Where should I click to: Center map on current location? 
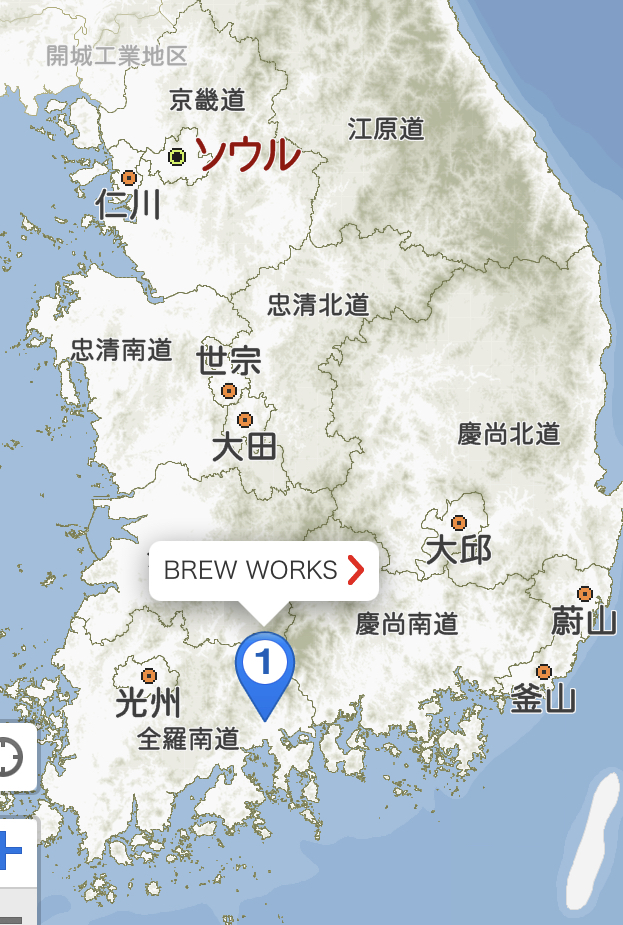coord(10,757)
